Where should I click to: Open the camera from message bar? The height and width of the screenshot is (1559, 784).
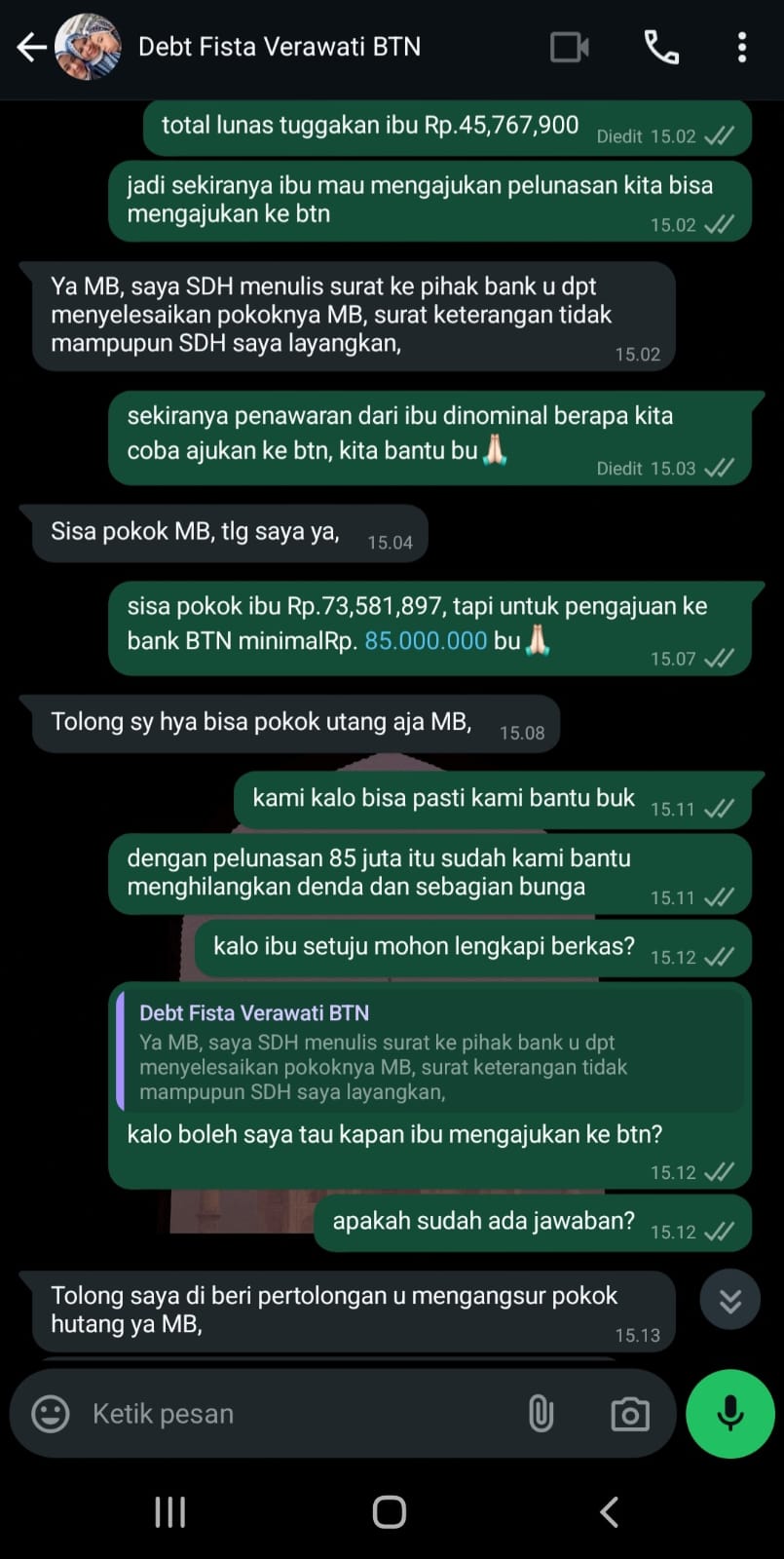point(629,1414)
